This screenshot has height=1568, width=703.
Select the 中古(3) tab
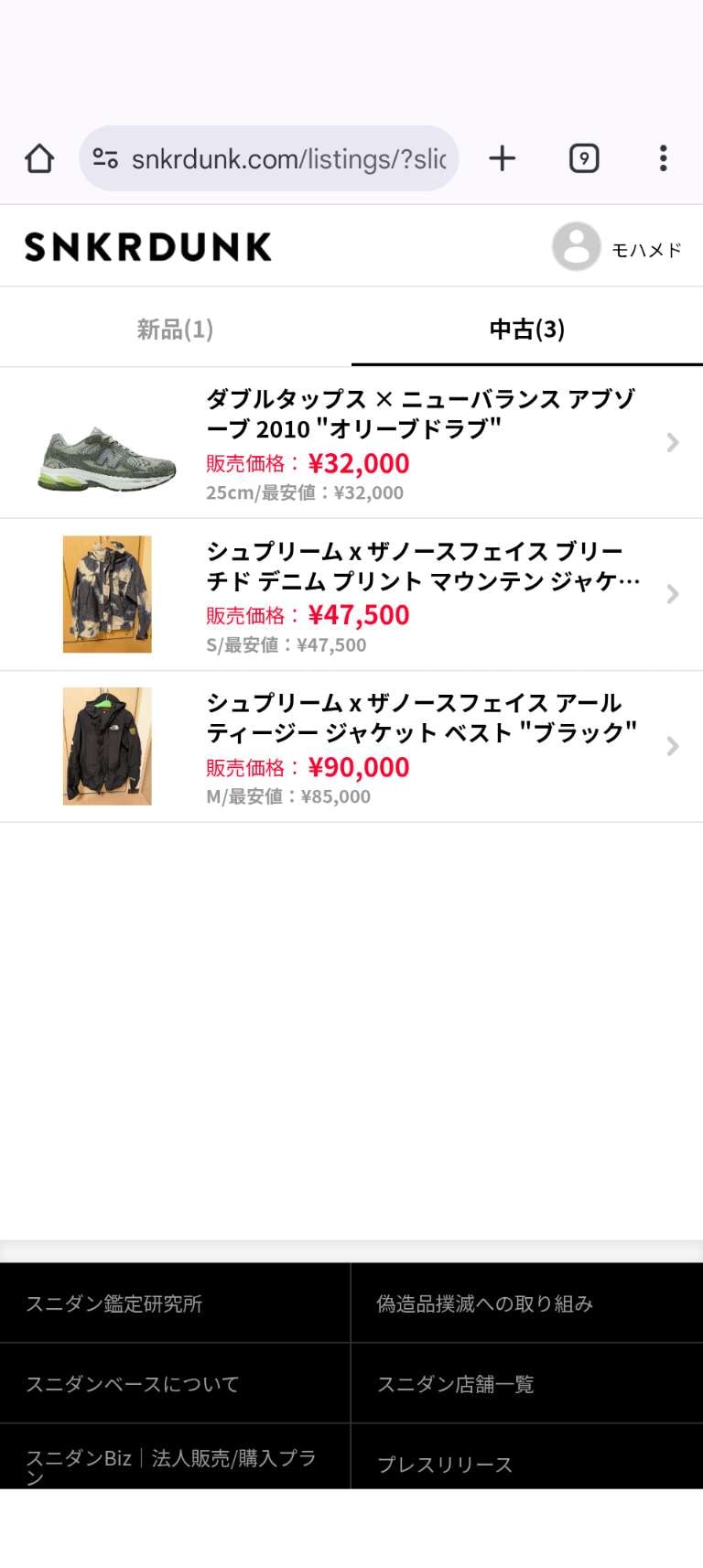(526, 328)
